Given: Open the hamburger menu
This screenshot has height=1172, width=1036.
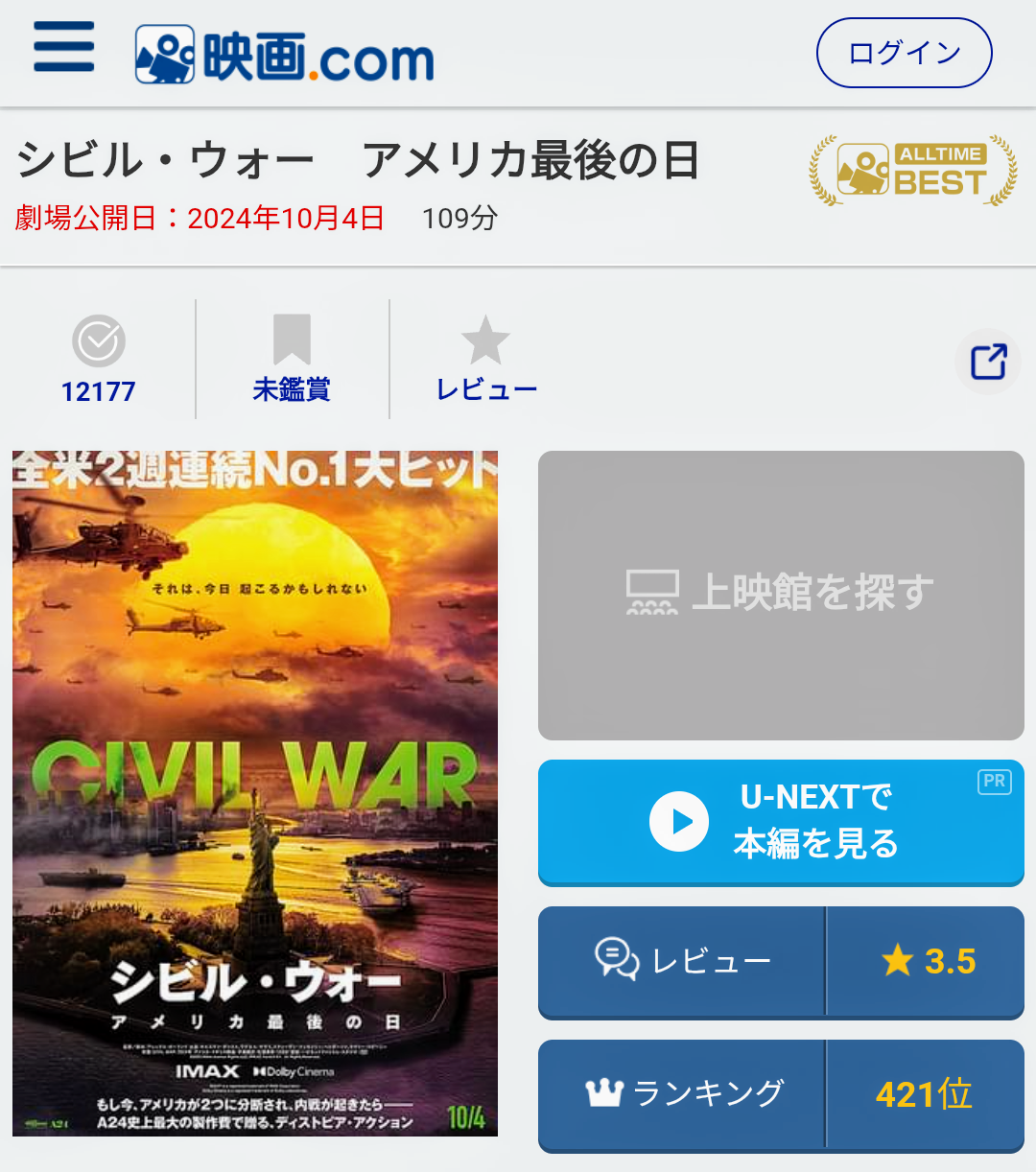Looking at the screenshot, I should [63, 48].
